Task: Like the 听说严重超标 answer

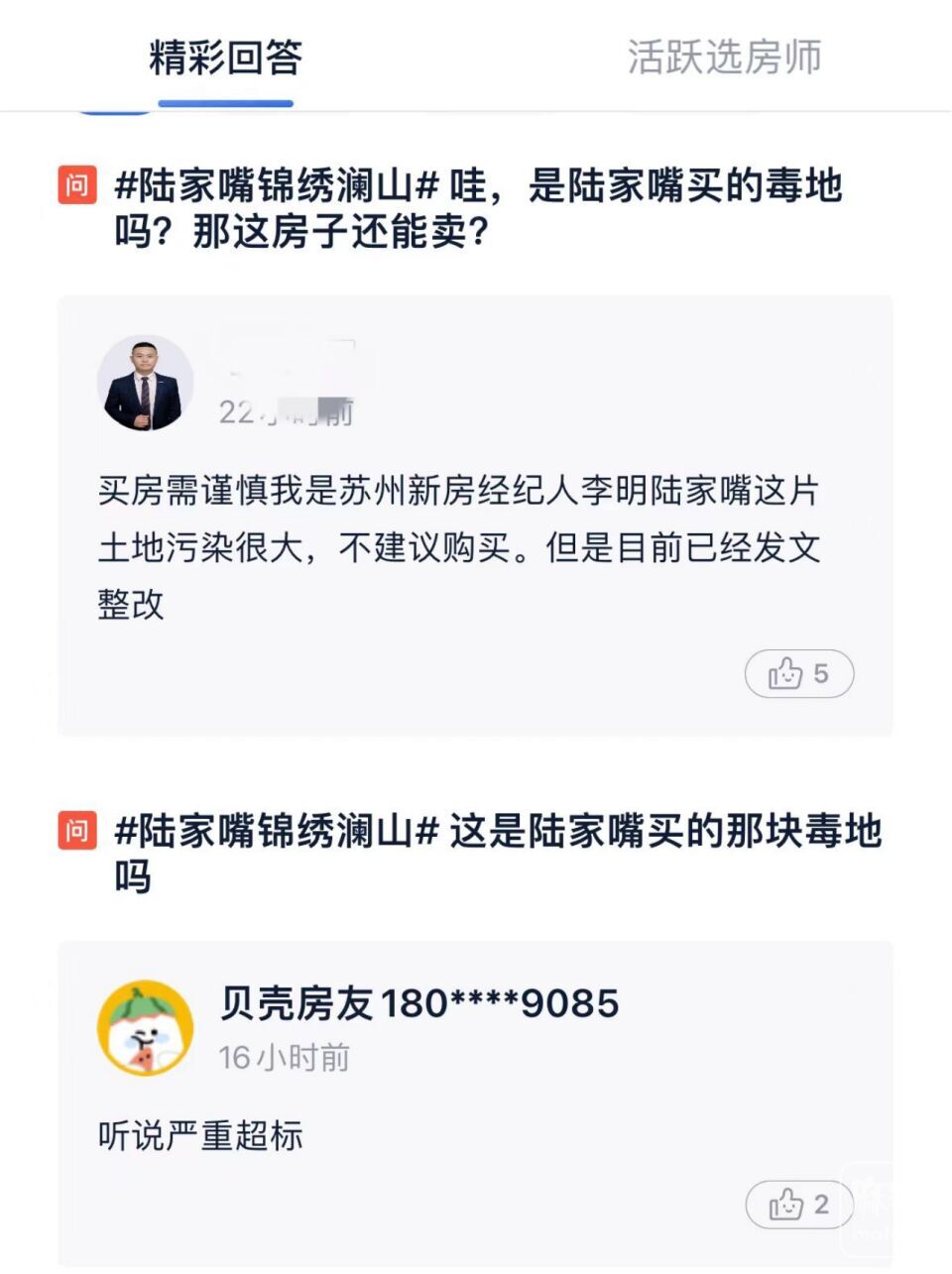Action: (x=798, y=1205)
